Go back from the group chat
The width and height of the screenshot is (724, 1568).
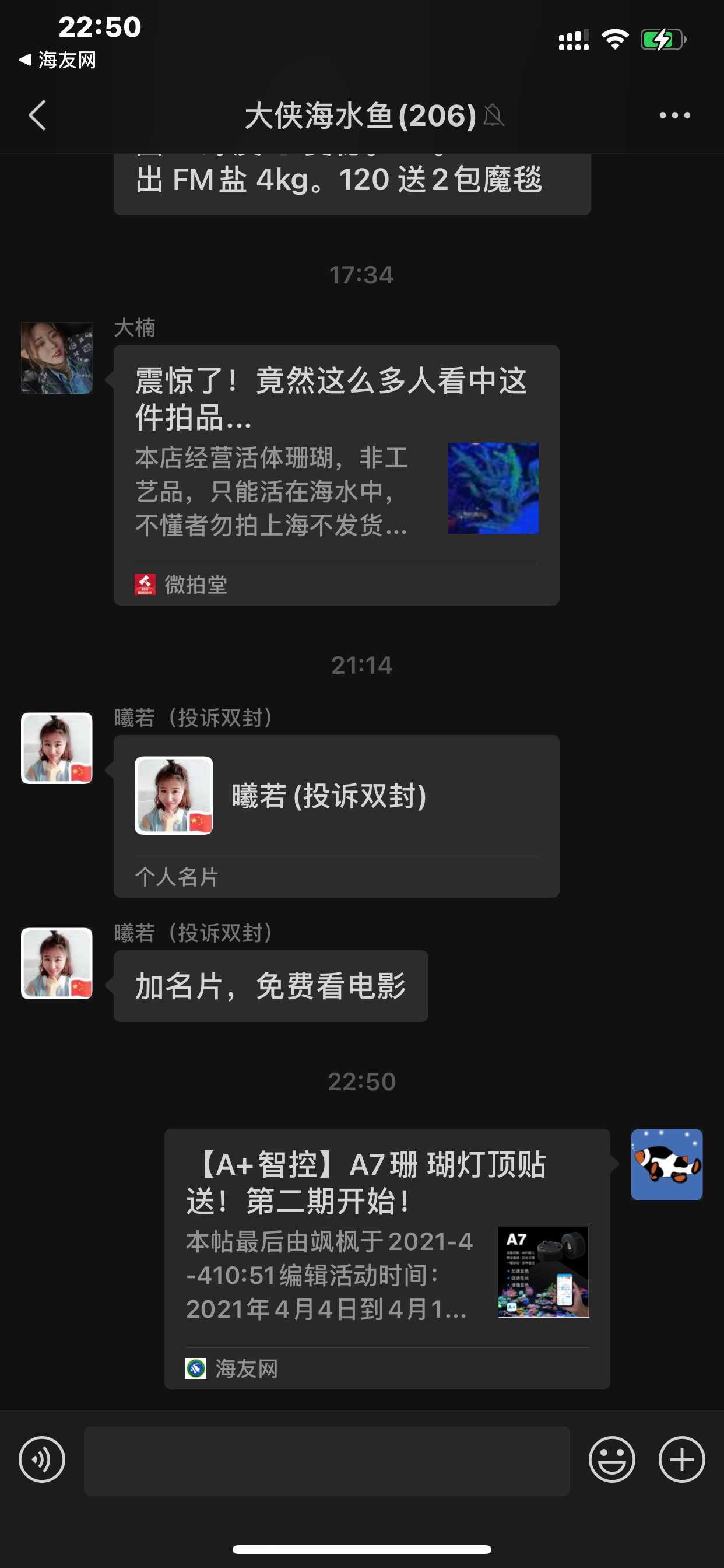click(x=38, y=115)
